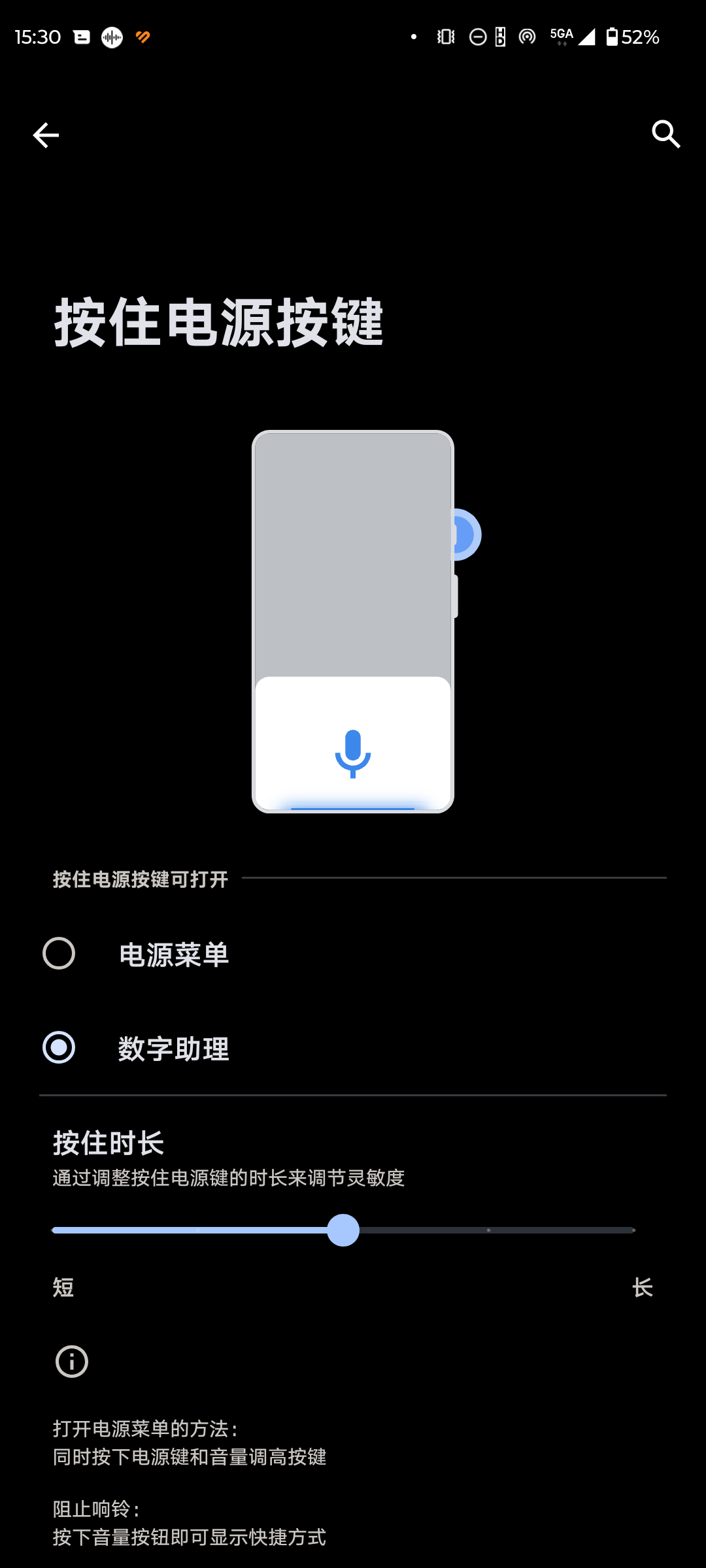This screenshot has width=706, height=1568.
Task: Click the vibrate mode icon in status bar
Action: 445,37
